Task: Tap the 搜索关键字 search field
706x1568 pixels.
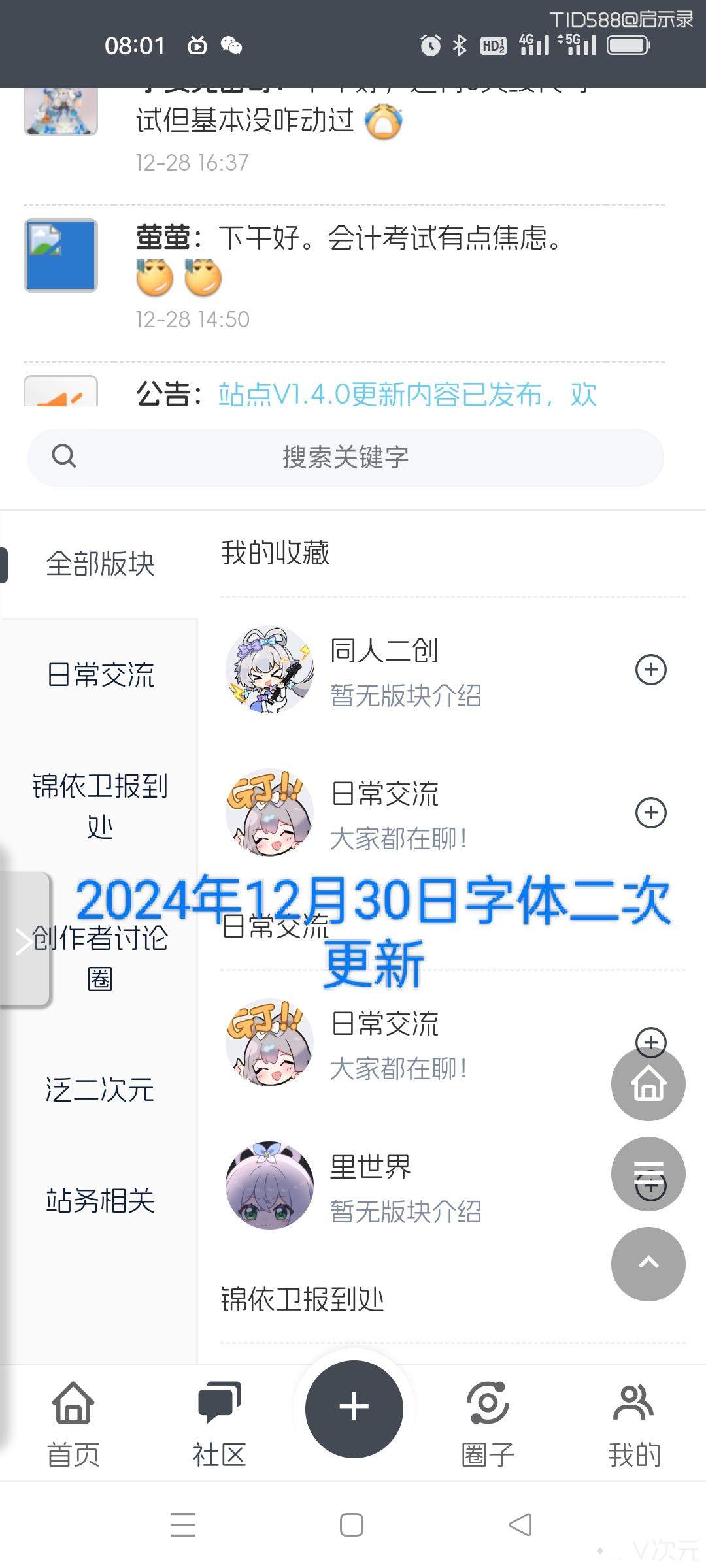Action: click(x=345, y=457)
